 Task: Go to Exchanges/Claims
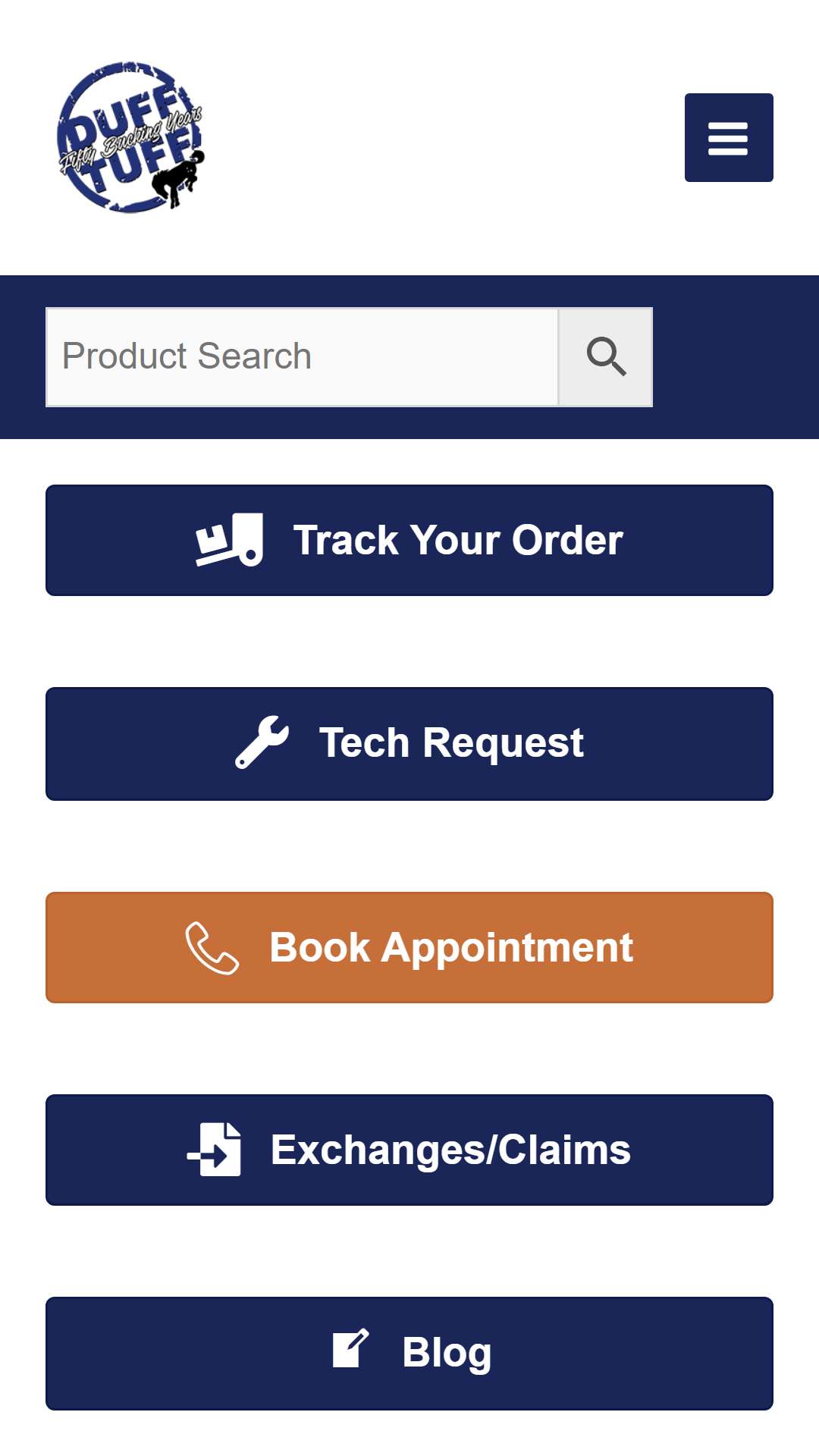point(409,1150)
